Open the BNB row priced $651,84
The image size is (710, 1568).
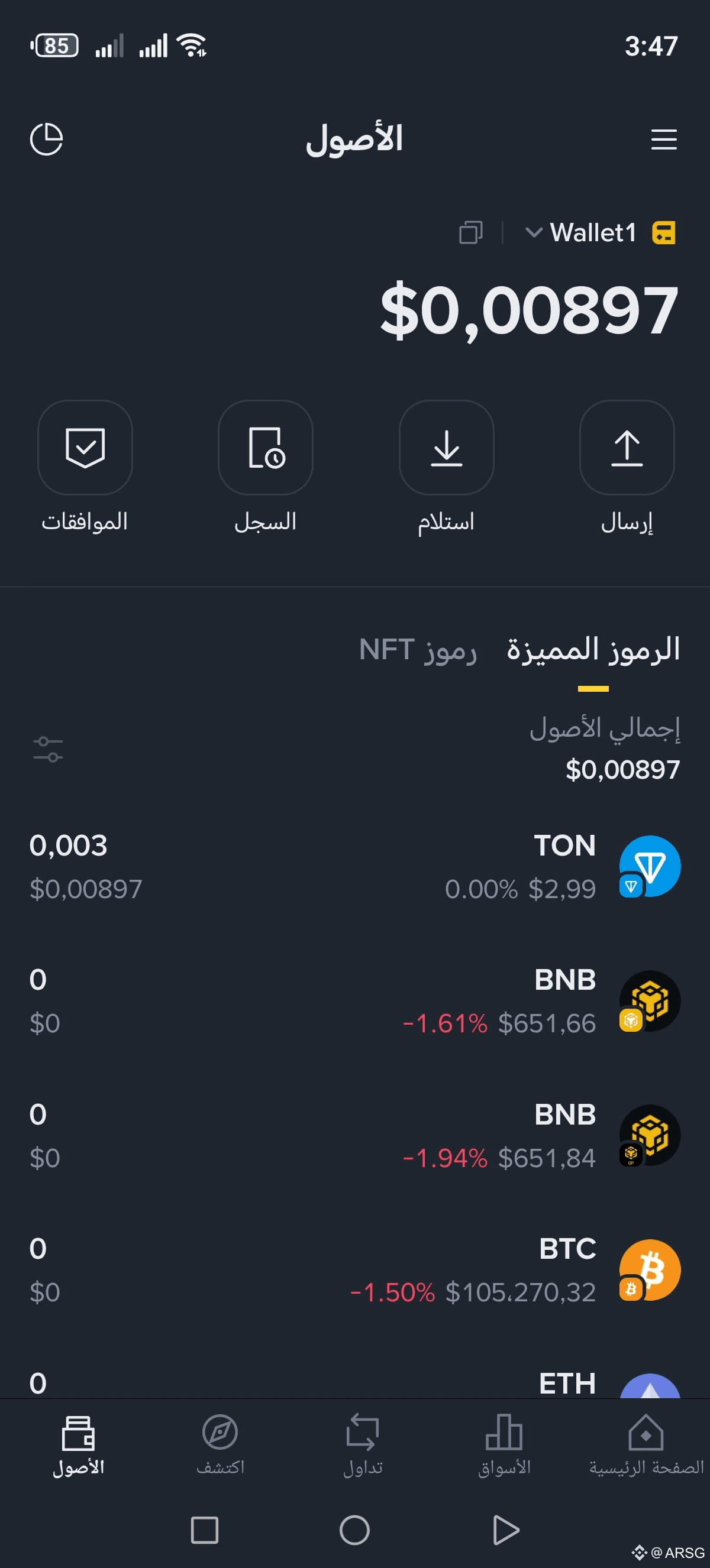click(355, 1135)
